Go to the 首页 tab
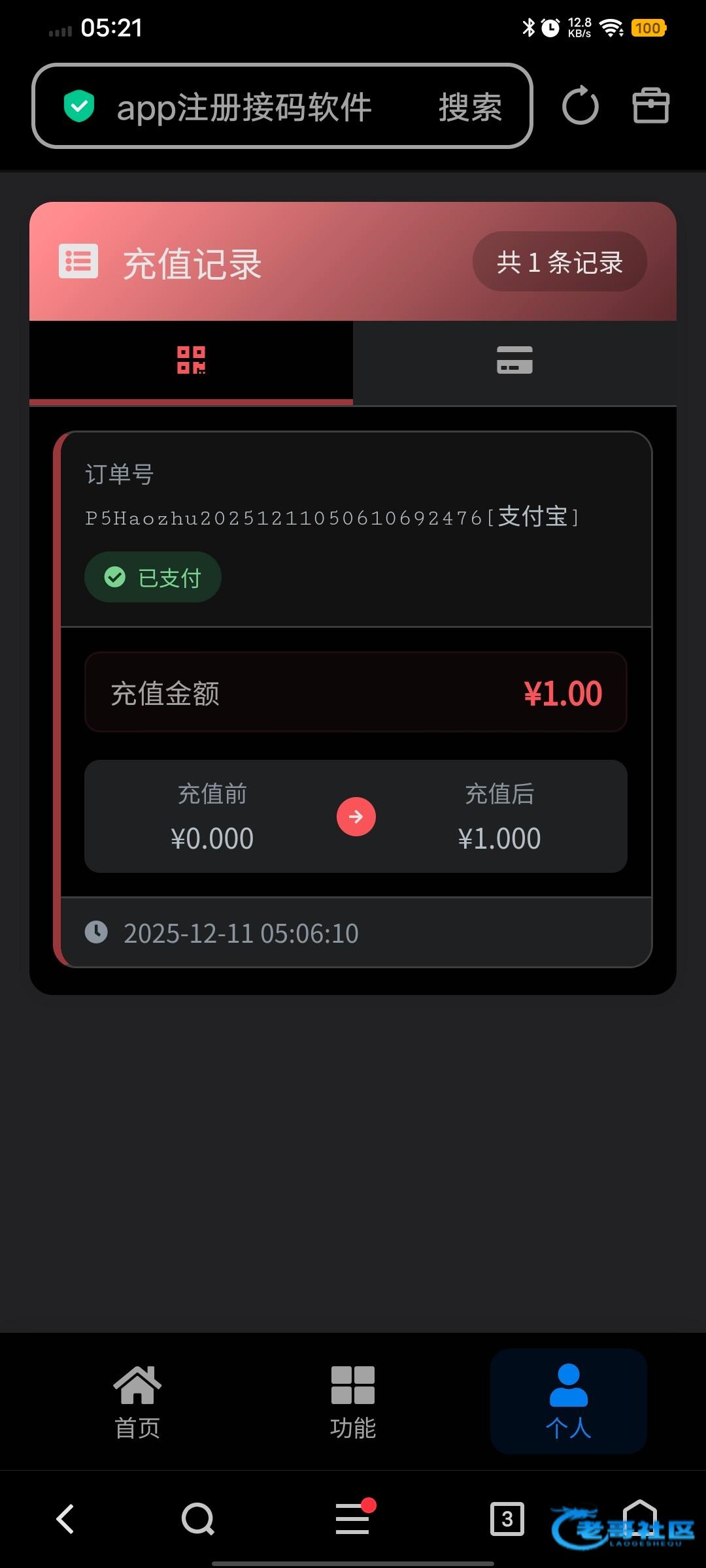The height and width of the screenshot is (1568, 706). (x=137, y=1401)
